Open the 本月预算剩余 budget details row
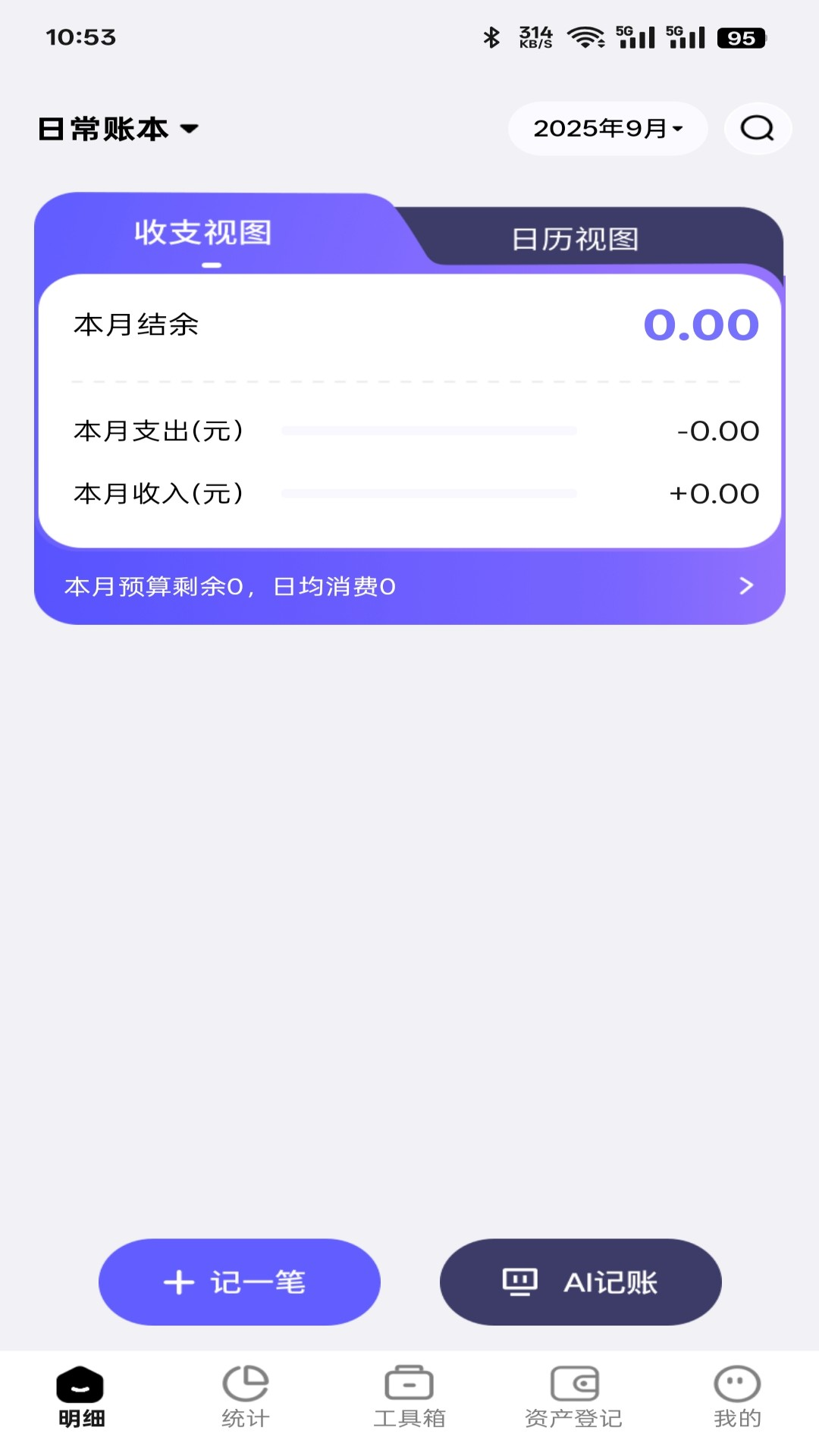Viewport: 819px width, 1456px height. (409, 586)
